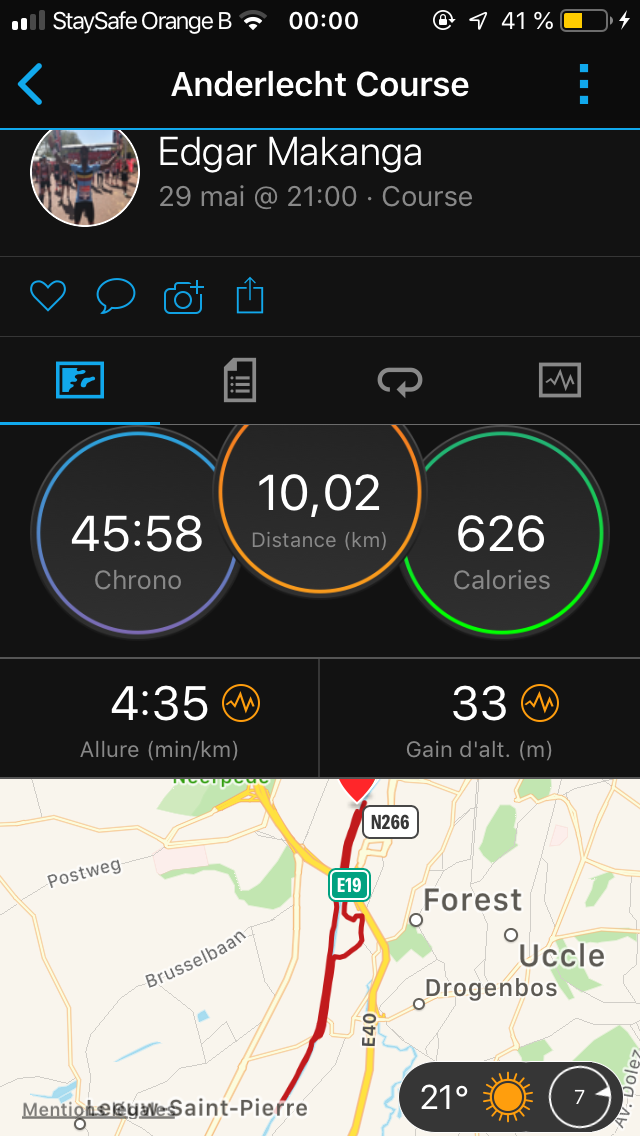640x1136 pixels.
Task: Select the overview map tab
Action: point(80,380)
